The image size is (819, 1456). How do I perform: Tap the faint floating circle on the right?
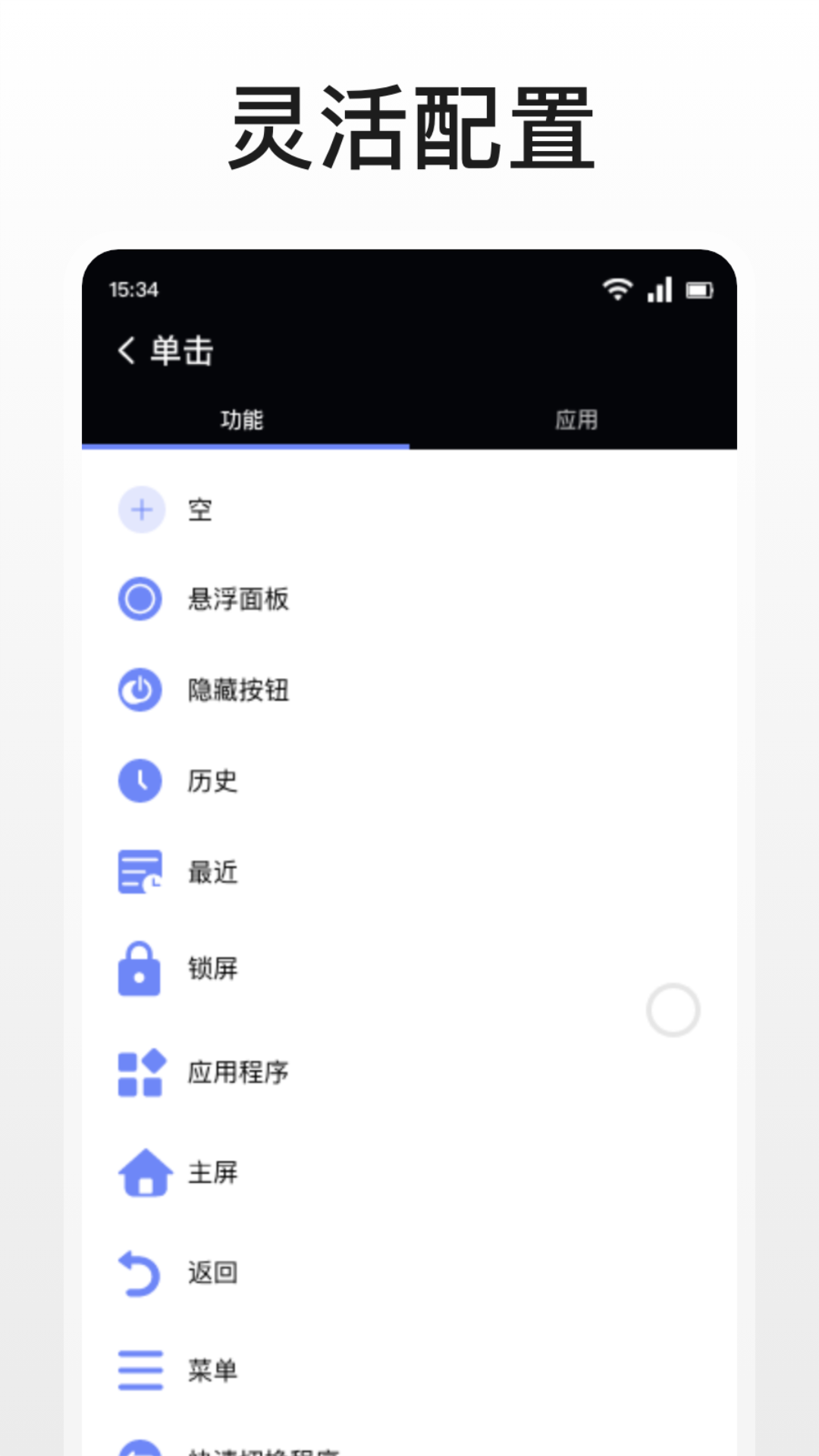[x=673, y=1008]
